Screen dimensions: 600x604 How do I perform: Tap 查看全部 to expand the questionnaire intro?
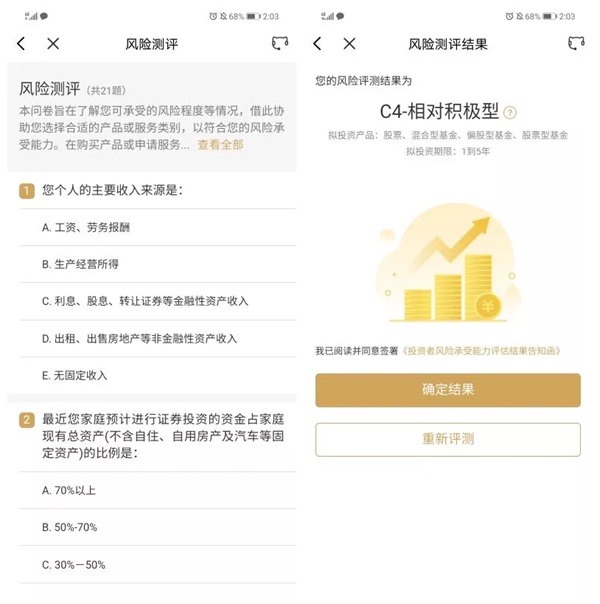coord(219,145)
